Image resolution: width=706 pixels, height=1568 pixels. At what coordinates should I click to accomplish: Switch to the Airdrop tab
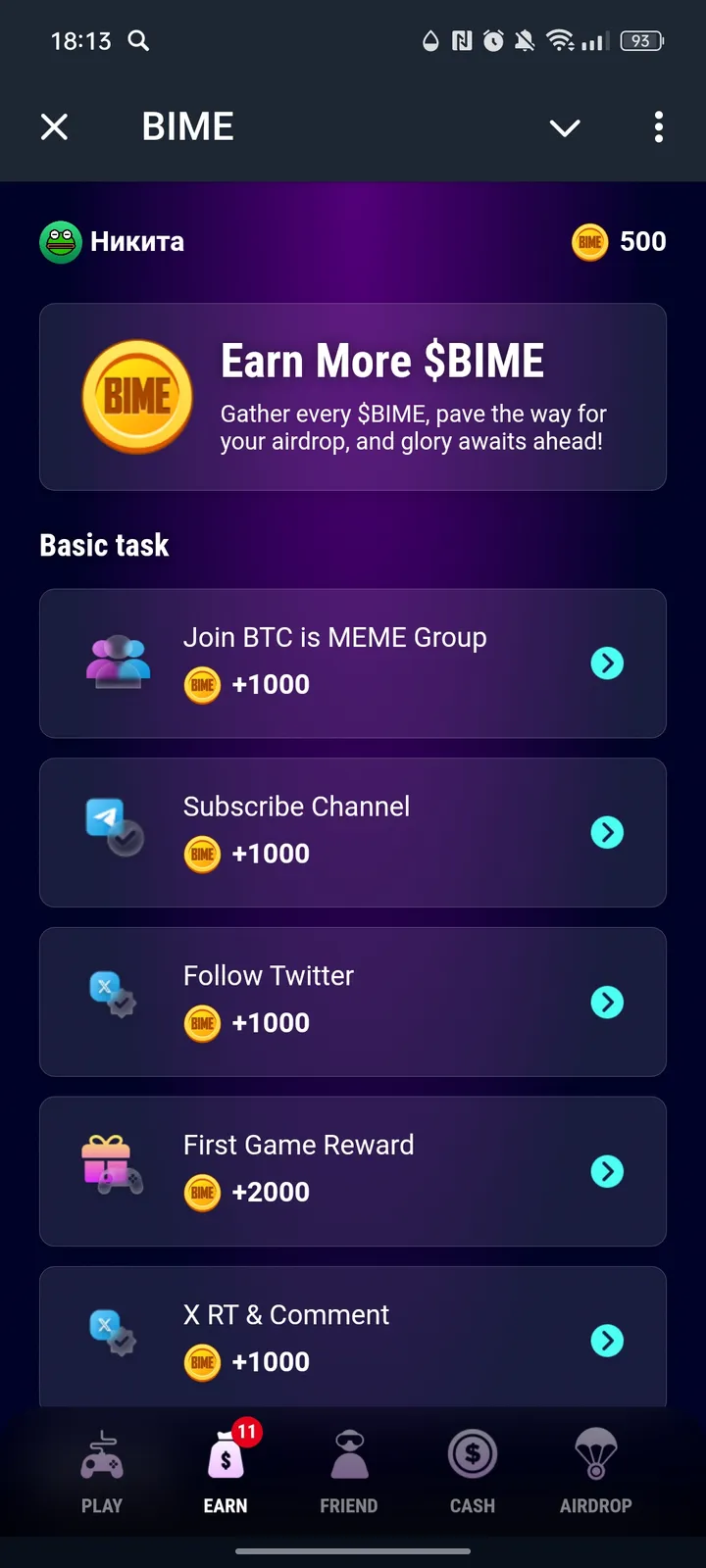click(x=595, y=1470)
